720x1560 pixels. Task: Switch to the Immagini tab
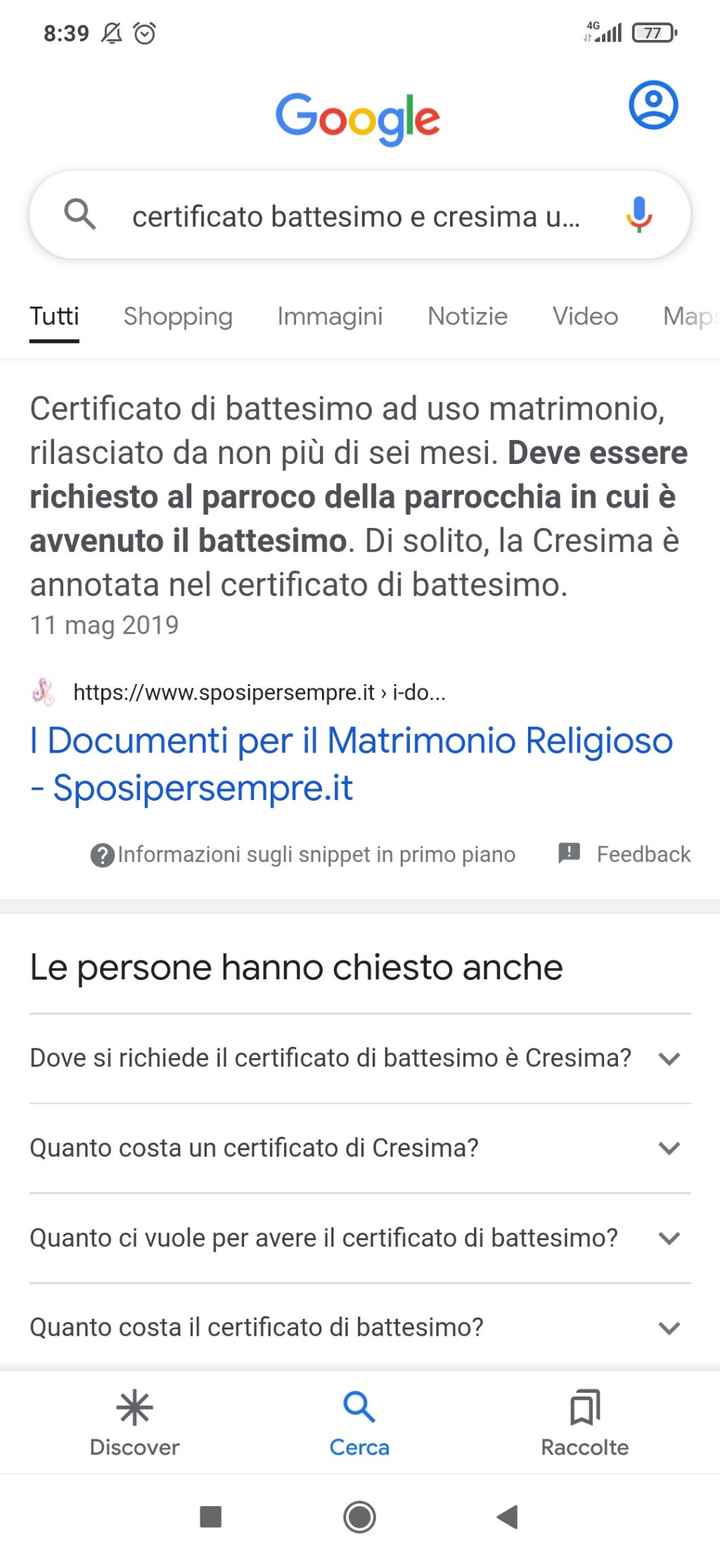[x=329, y=316]
